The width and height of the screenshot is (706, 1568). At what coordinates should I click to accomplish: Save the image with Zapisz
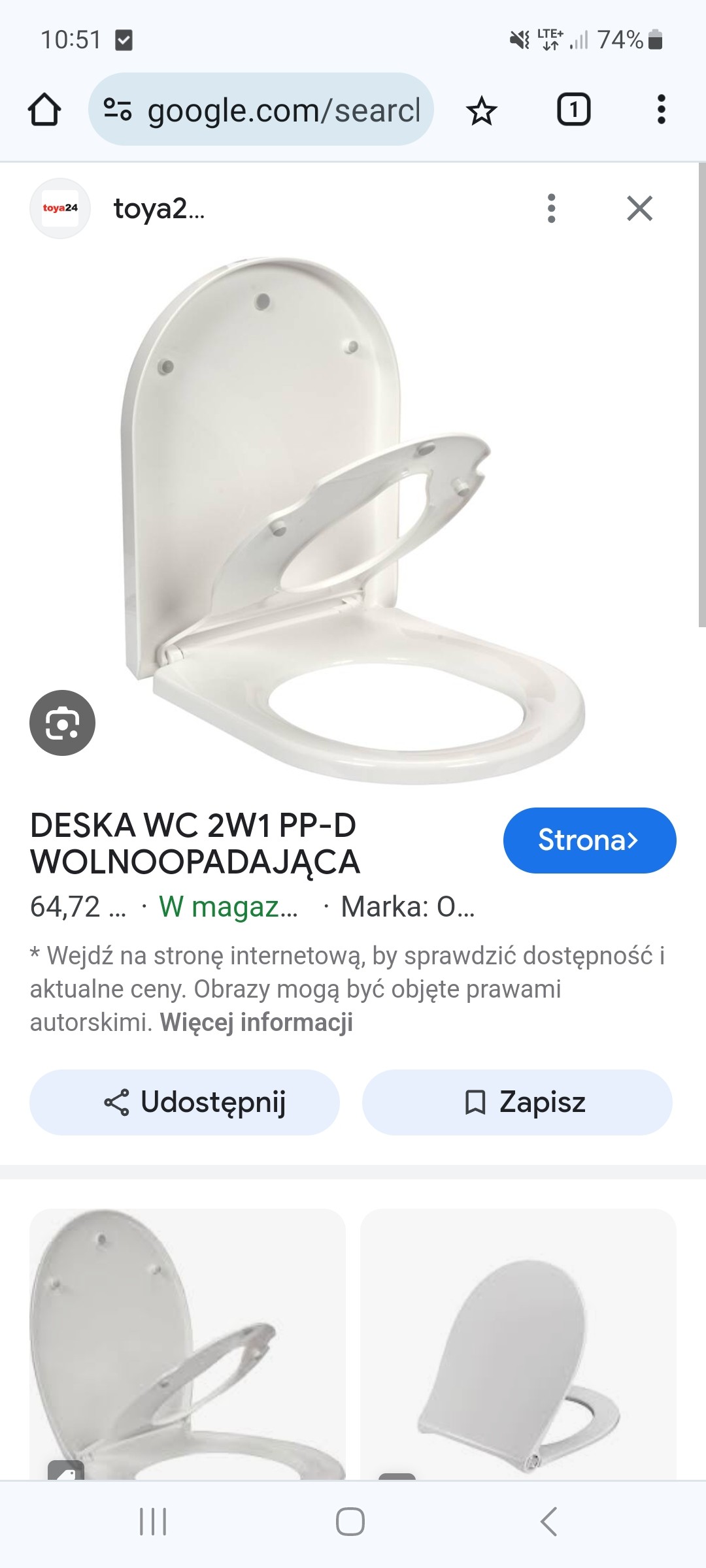[517, 1102]
